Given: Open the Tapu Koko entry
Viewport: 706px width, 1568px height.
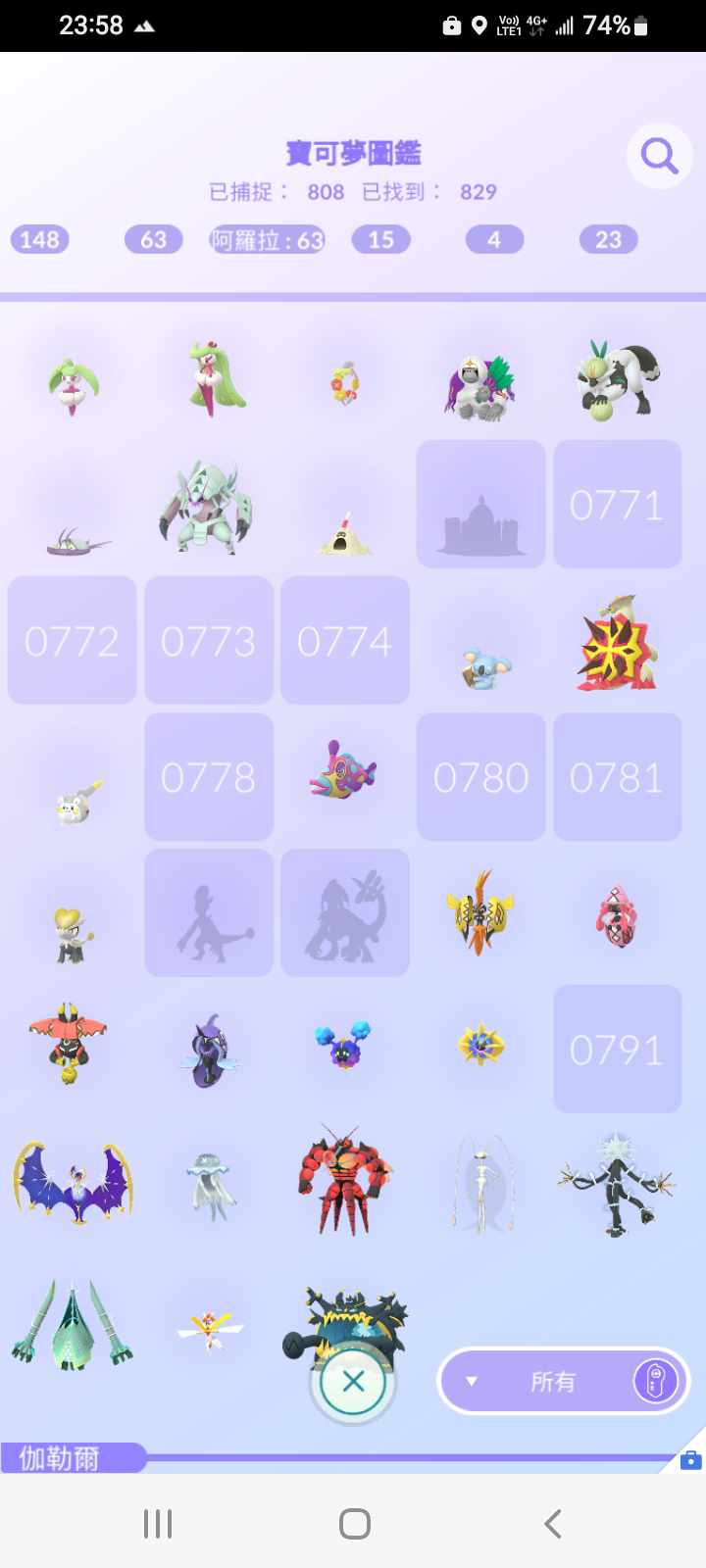Looking at the screenshot, I should [x=479, y=911].
